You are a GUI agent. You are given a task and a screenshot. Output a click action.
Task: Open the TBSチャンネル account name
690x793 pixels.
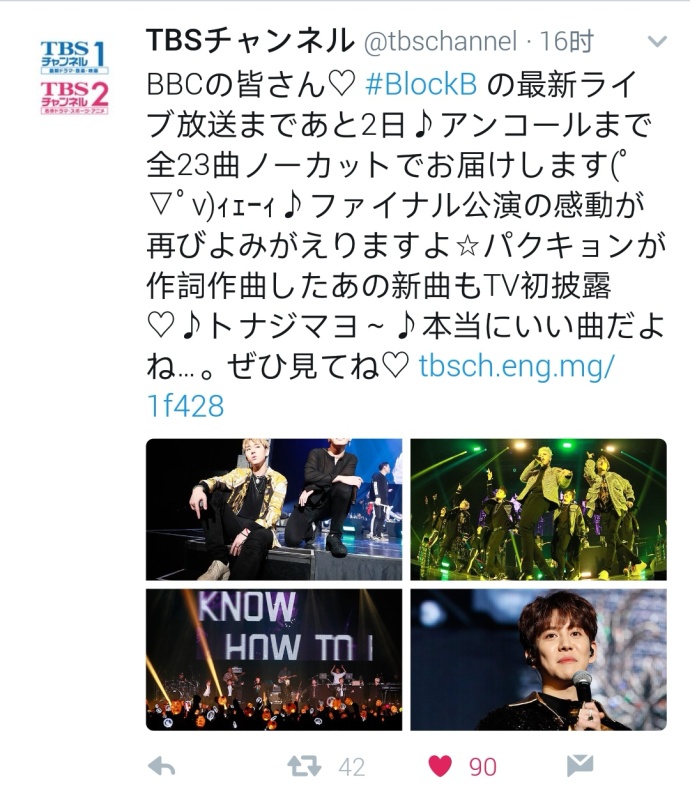pyautogui.click(x=250, y=41)
